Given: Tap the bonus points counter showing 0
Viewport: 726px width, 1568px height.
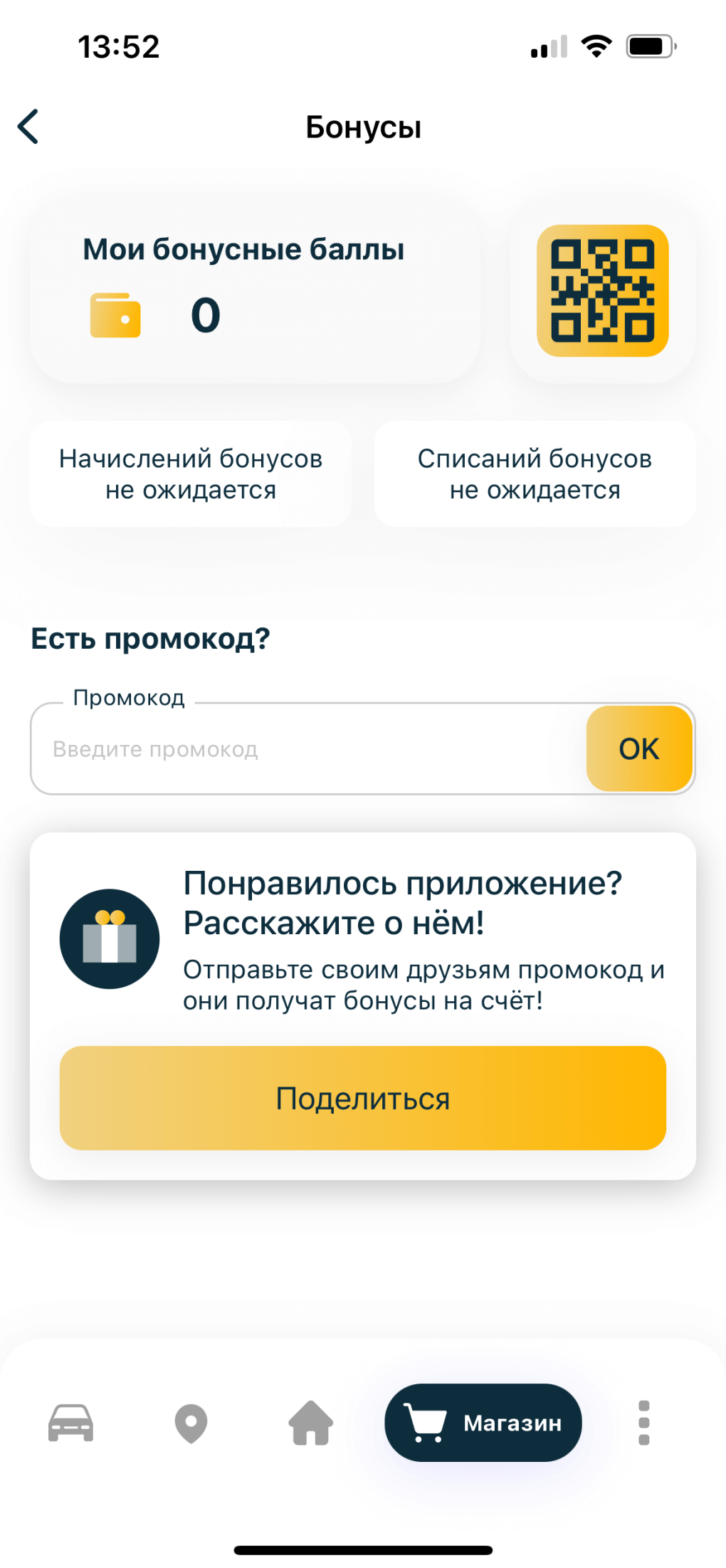Looking at the screenshot, I should pyautogui.click(x=205, y=313).
